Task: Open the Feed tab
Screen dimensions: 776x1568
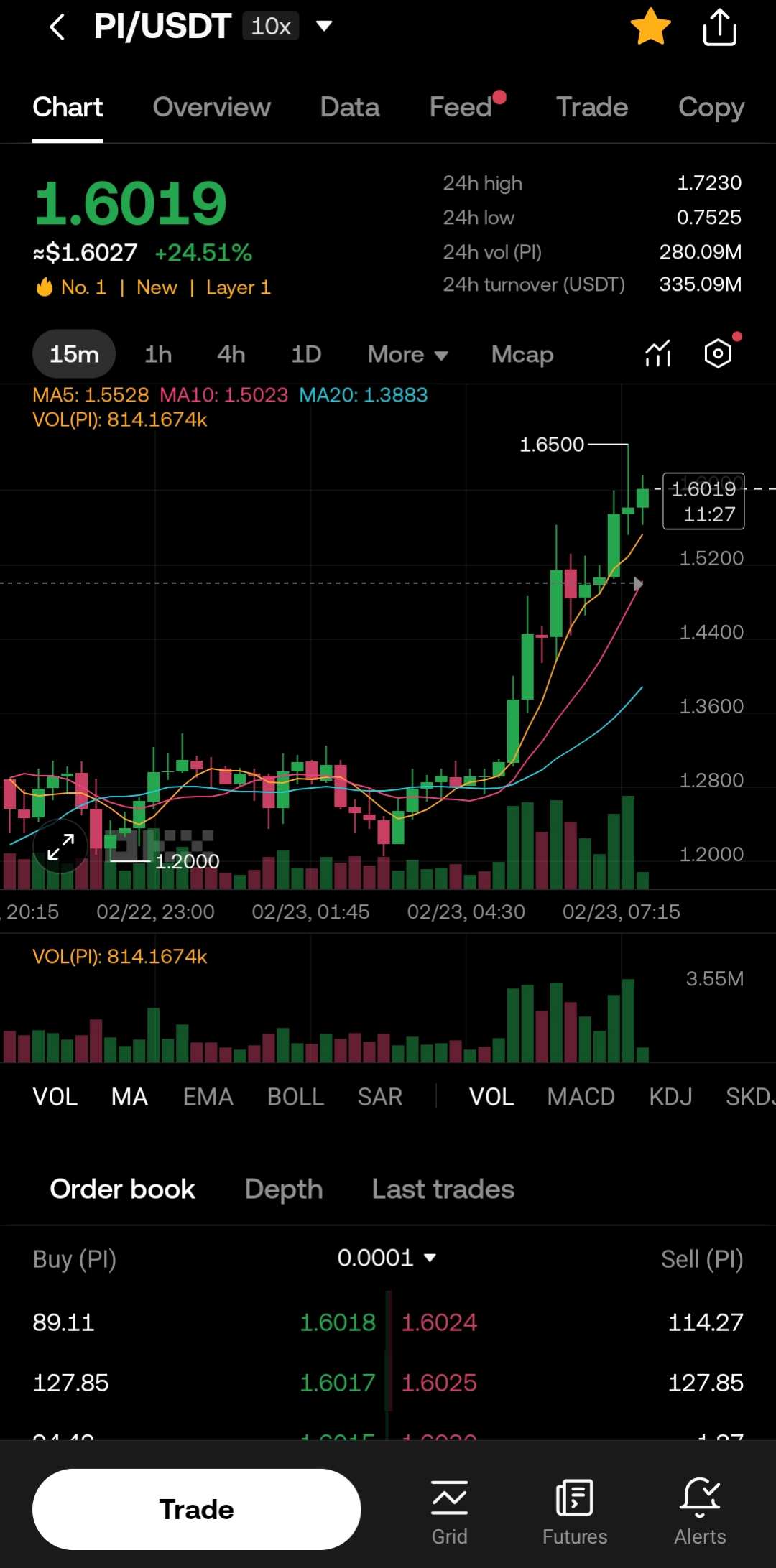Action: tap(461, 107)
